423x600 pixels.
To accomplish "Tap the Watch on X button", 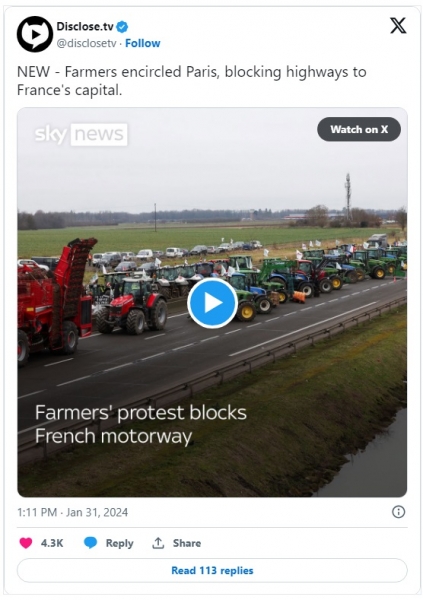I will (359, 129).
